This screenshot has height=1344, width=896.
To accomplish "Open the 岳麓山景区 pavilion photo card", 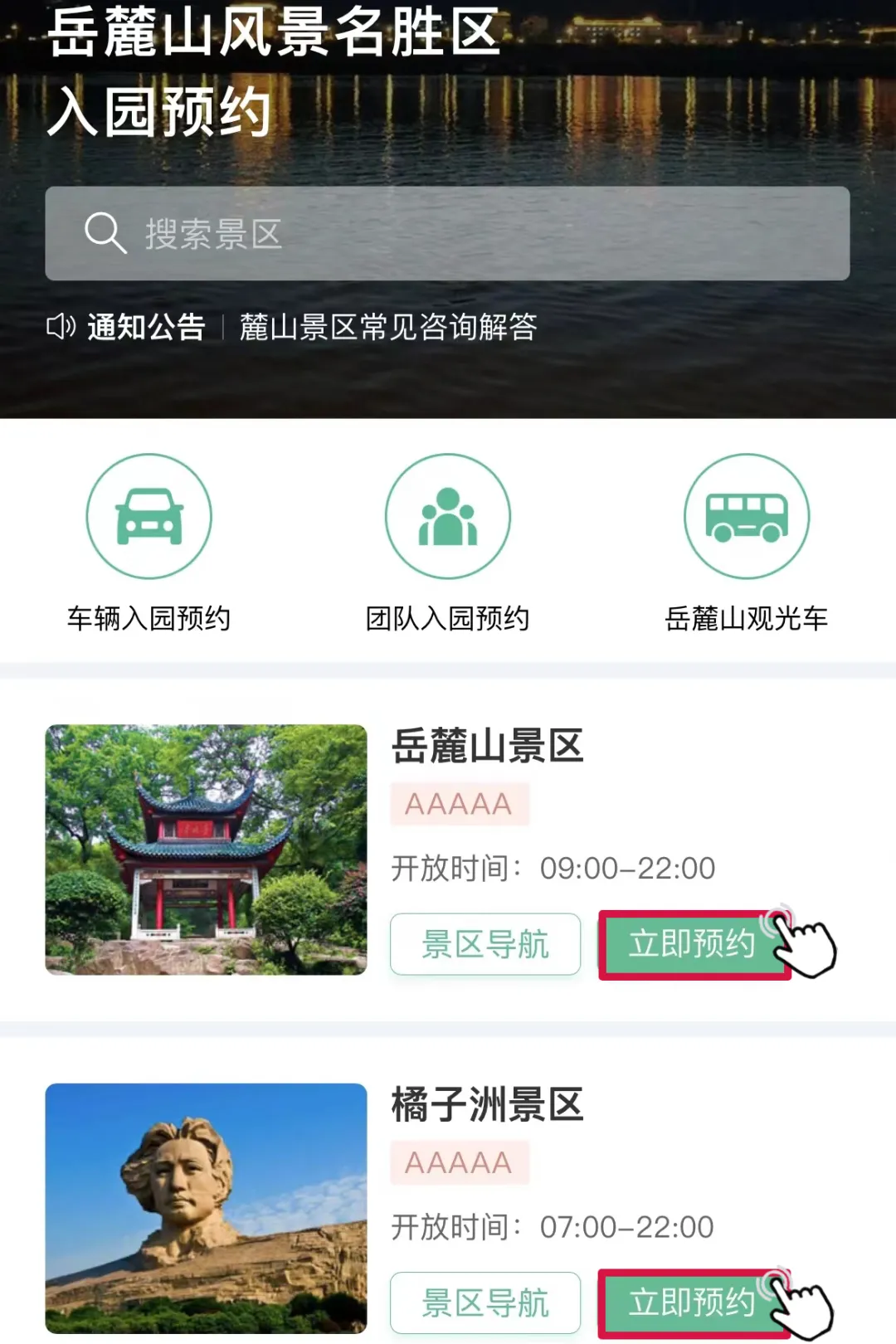I will pos(206,849).
